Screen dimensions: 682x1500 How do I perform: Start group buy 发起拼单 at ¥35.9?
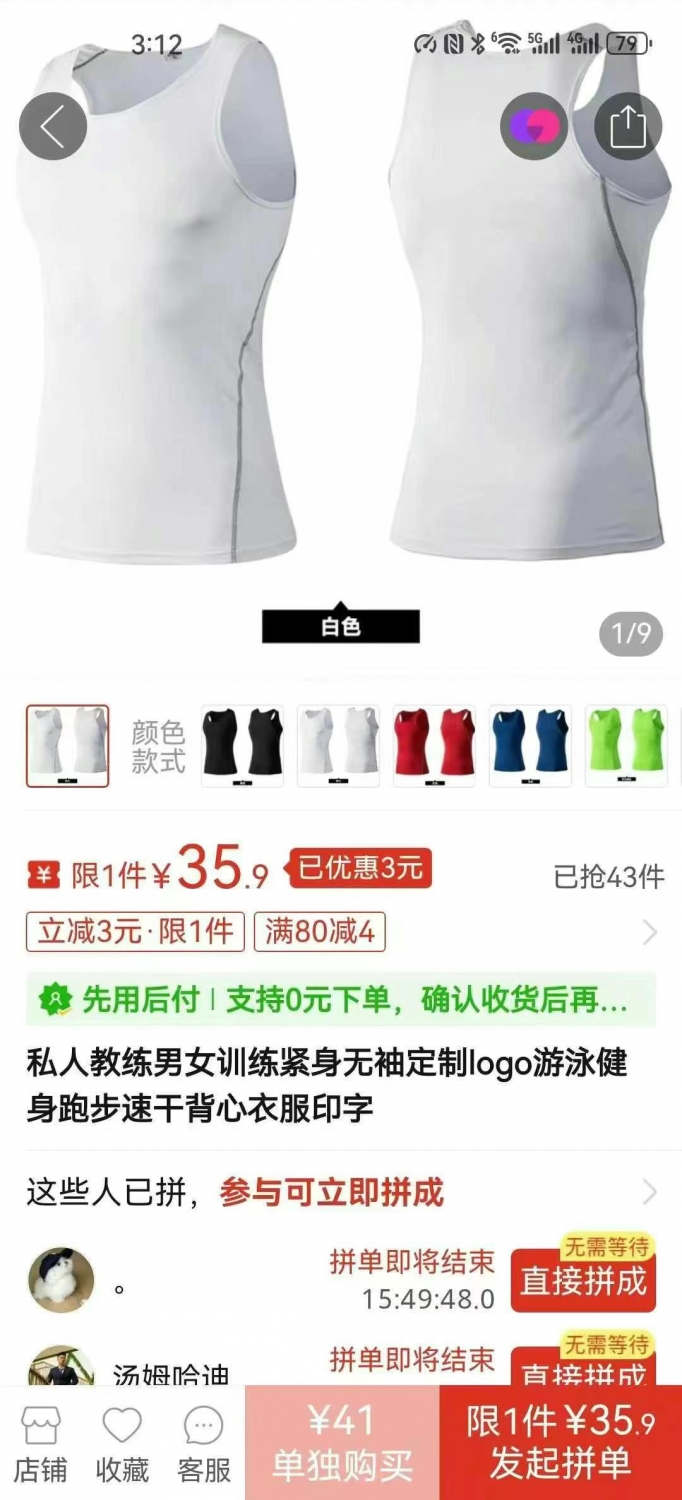[x=561, y=1443]
